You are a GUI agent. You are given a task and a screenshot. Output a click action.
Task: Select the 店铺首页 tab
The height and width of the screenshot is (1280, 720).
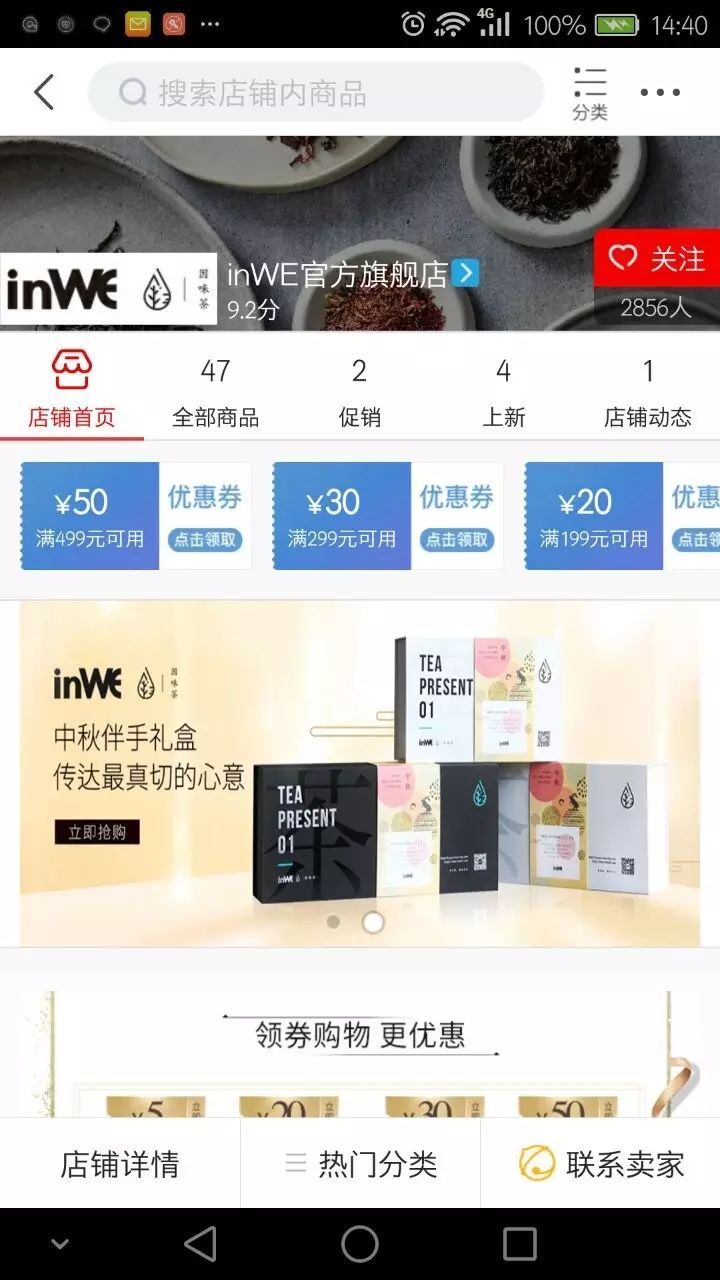[71, 392]
